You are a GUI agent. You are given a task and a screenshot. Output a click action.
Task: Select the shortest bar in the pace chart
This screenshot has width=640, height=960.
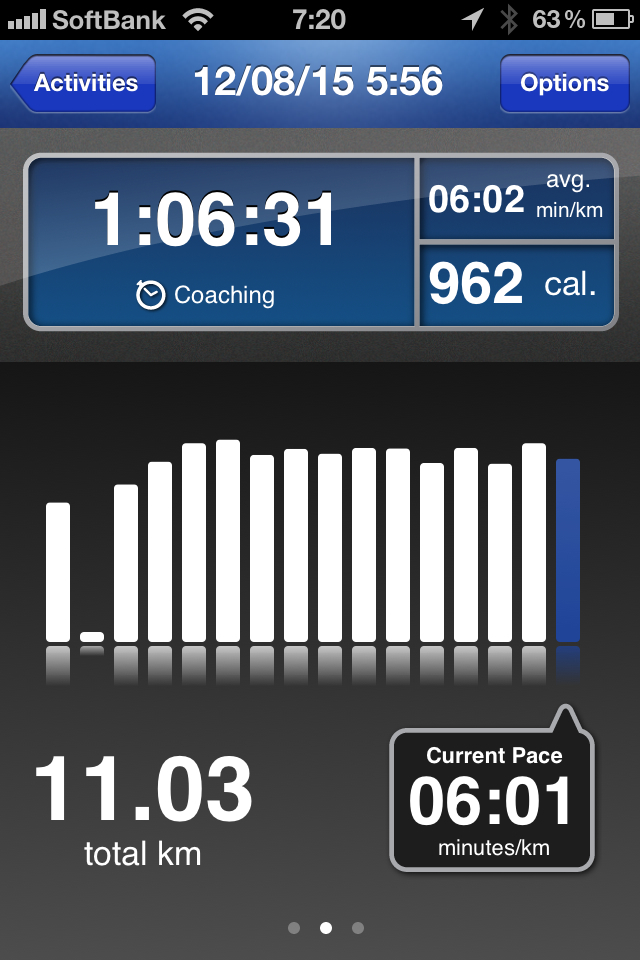pyautogui.click(x=92, y=636)
